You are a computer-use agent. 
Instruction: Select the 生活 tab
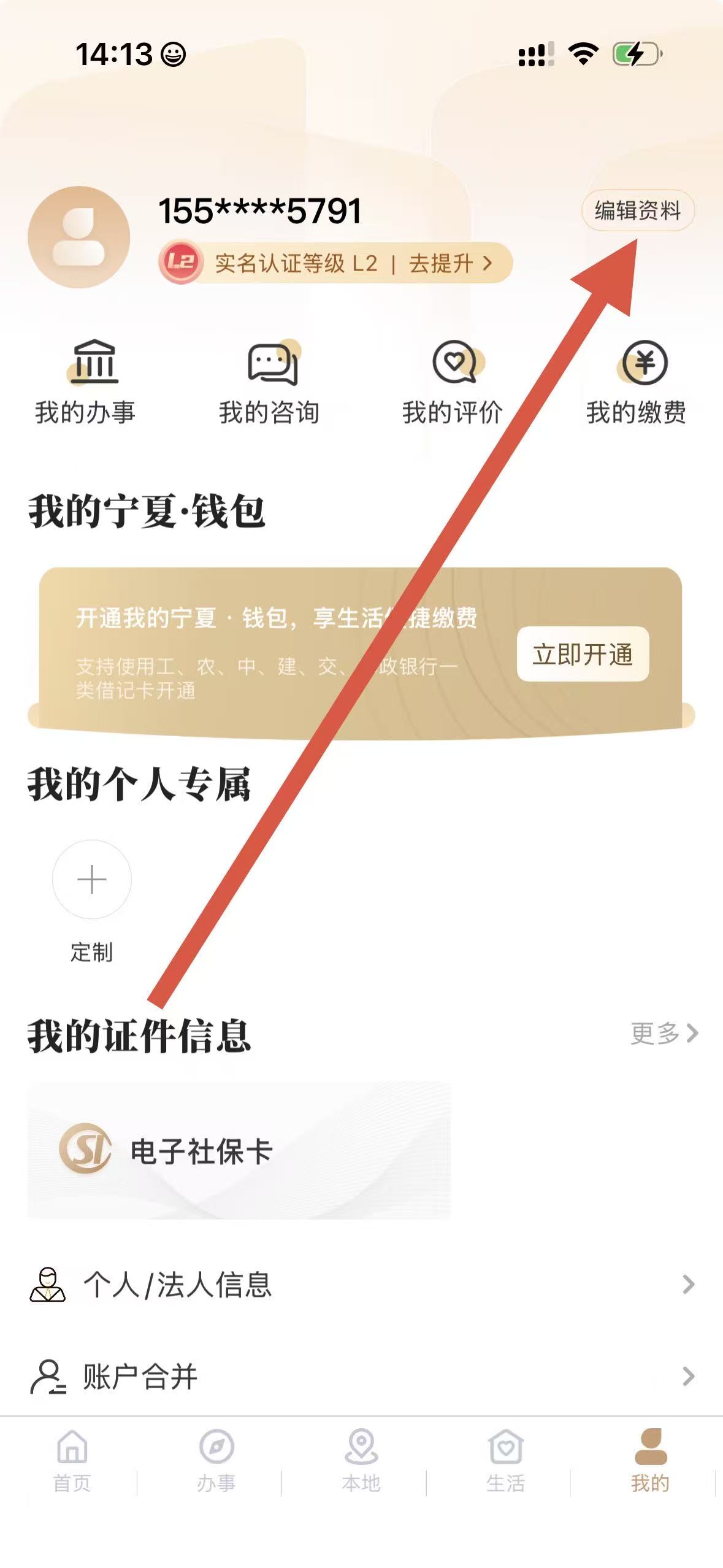506,1461
